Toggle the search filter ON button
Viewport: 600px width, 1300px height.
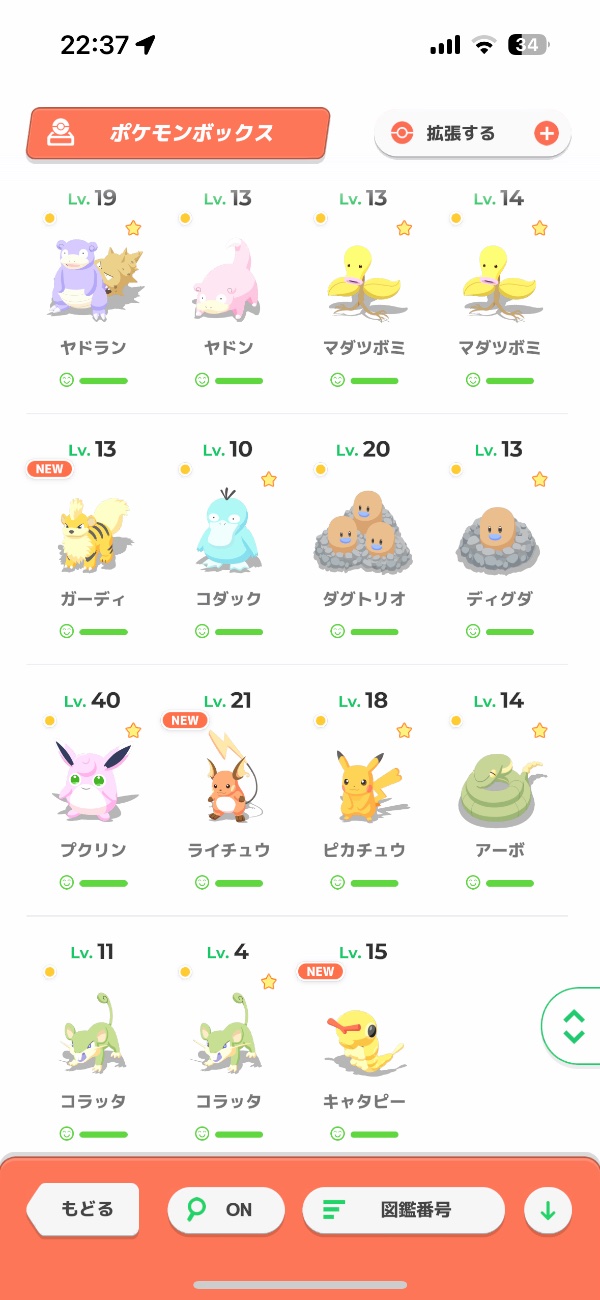pos(224,1210)
